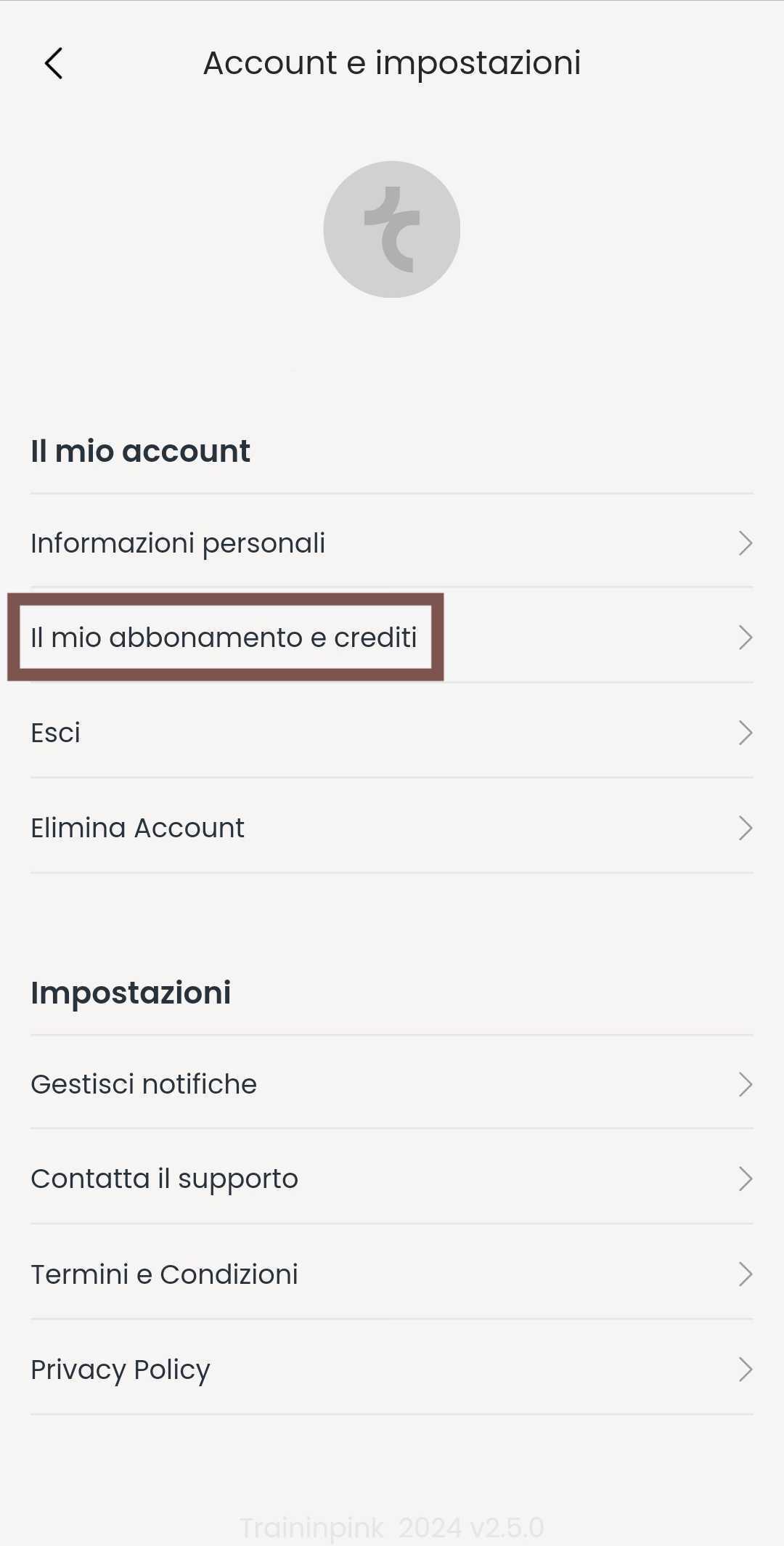Open Il mio abbonamento e crediti

point(391,637)
